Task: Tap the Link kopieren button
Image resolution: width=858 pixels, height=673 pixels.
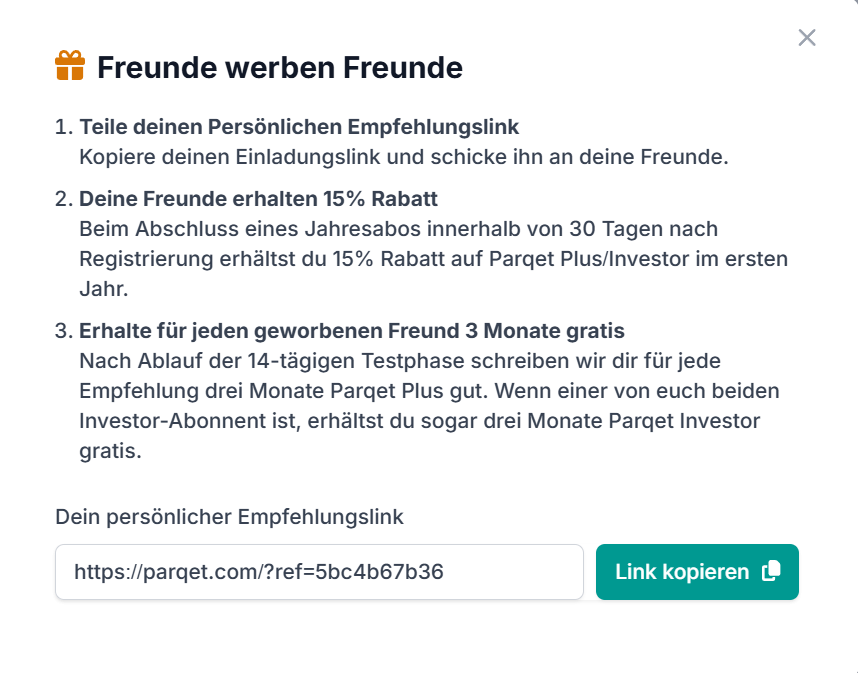Action: (697, 572)
